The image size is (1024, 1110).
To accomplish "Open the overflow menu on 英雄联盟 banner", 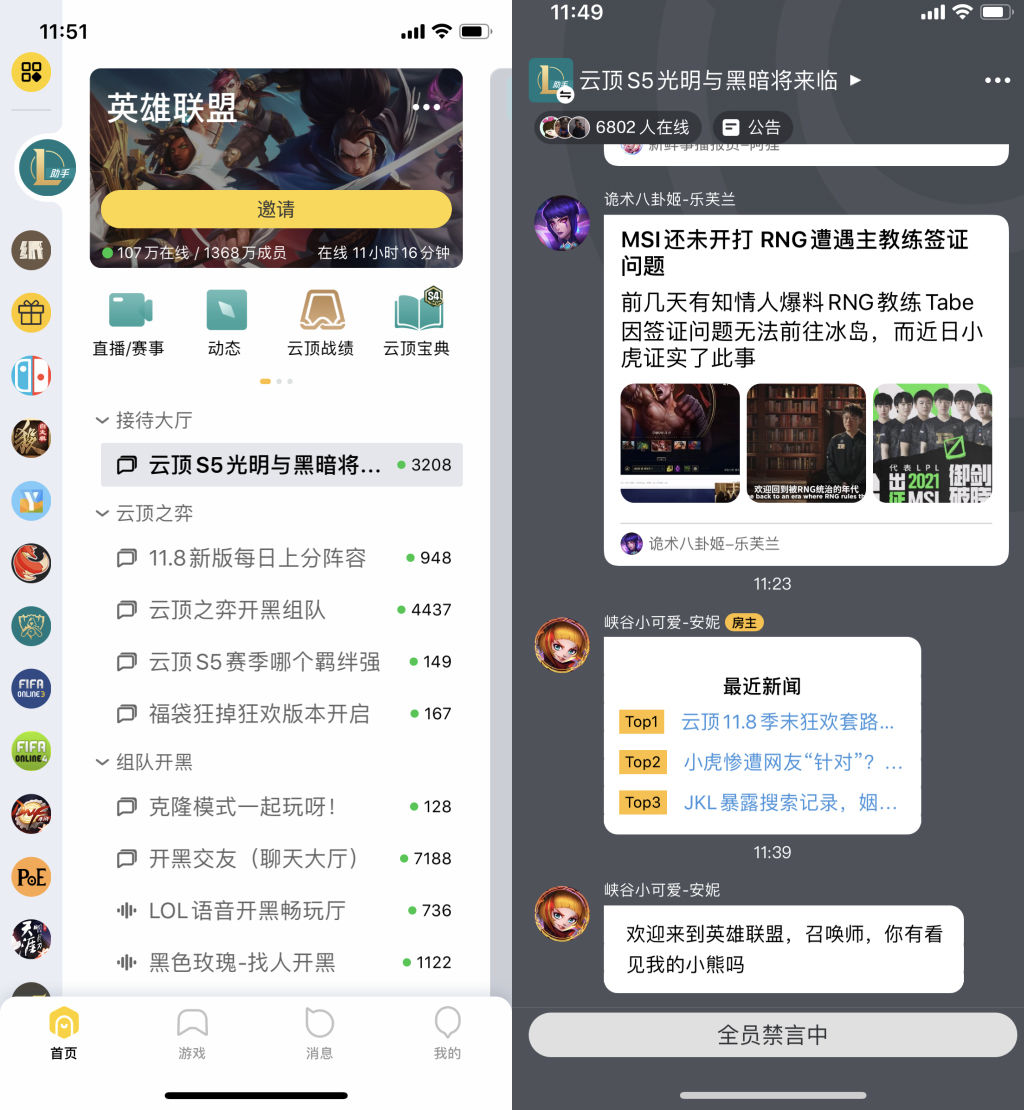I will pyautogui.click(x=426, y=107).
